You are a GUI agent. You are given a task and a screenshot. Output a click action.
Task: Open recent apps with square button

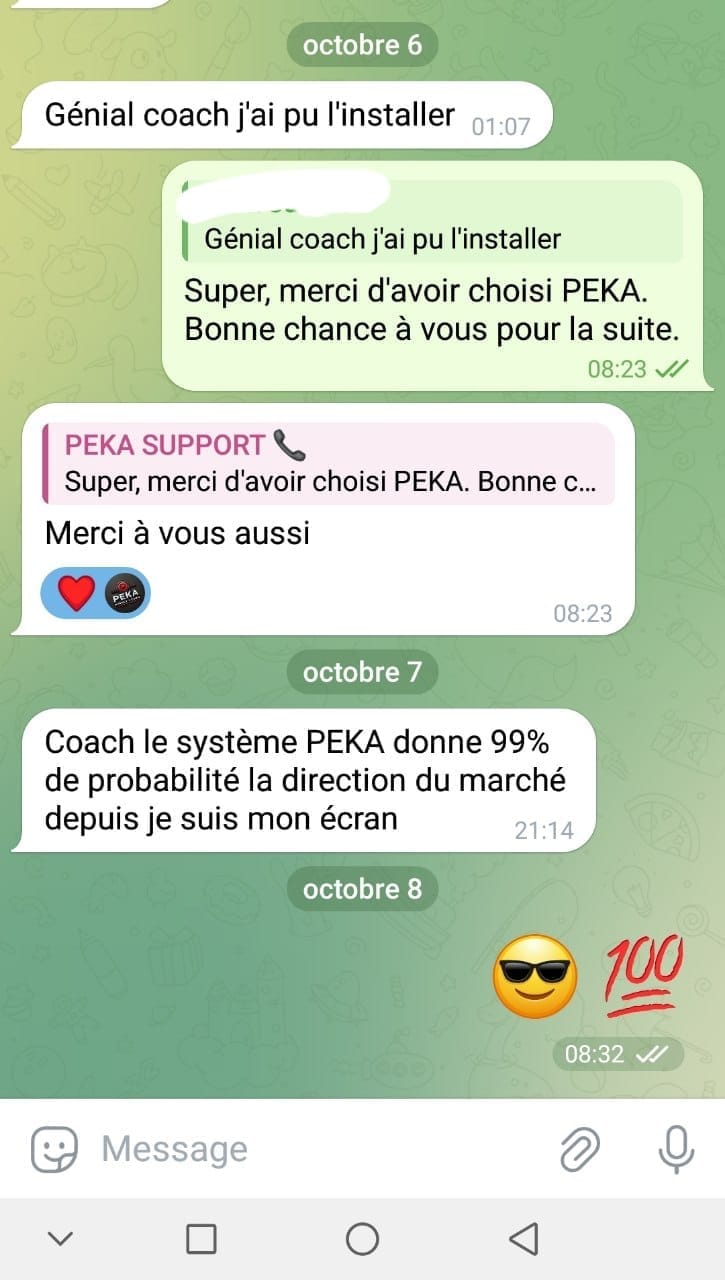[x=201, y=1239]
